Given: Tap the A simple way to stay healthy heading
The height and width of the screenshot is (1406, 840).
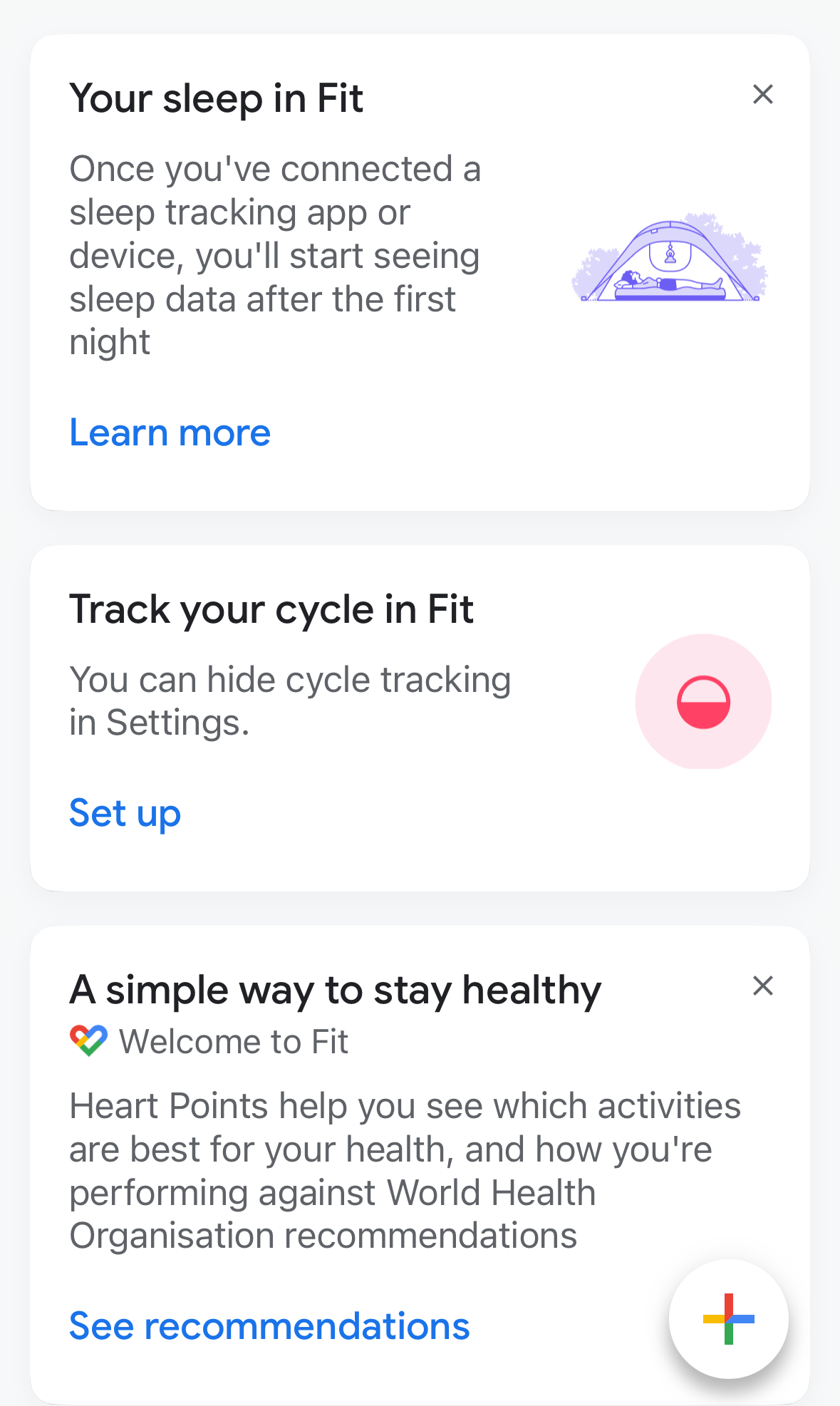Looking at the screenshot, I should point(335,989).
